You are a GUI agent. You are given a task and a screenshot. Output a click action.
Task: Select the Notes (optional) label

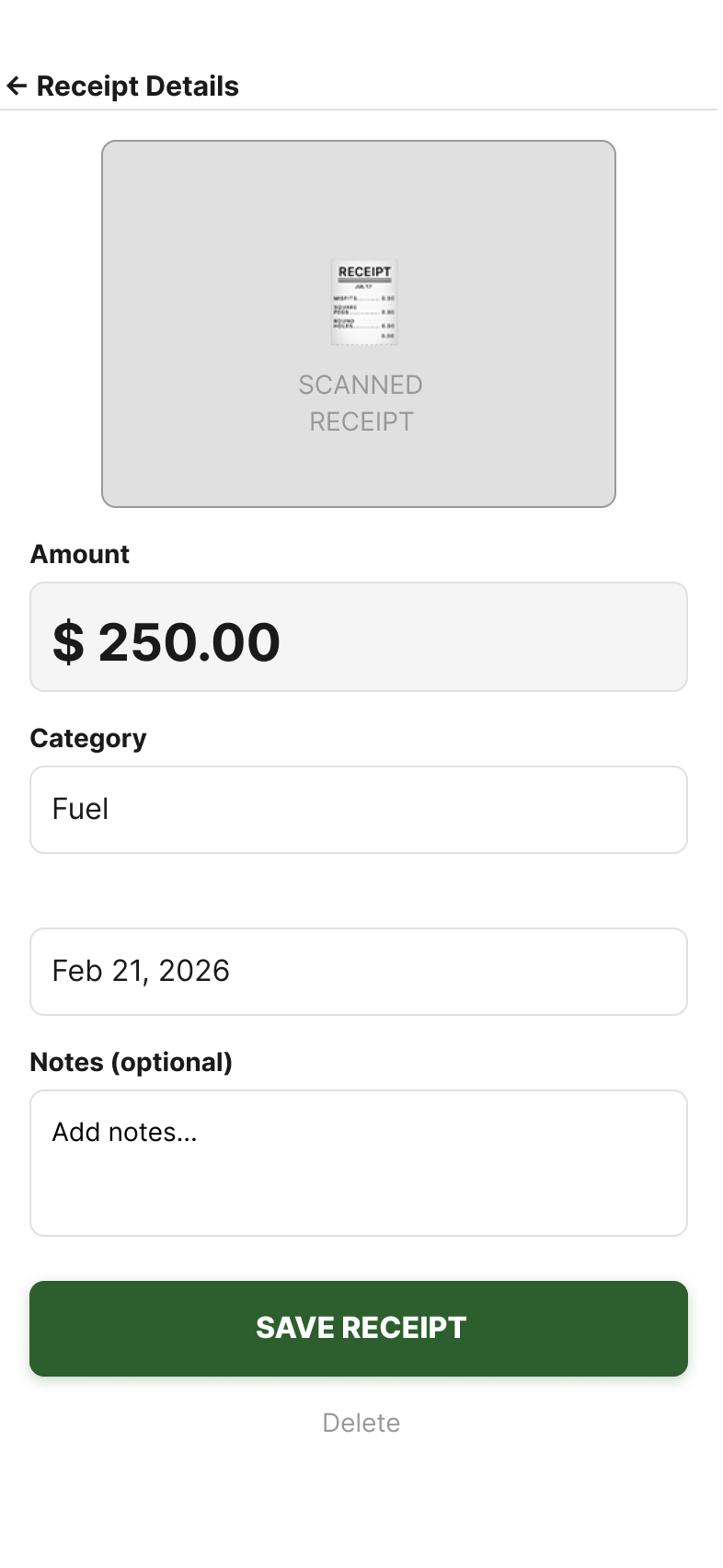click(x=132, y=1062)
